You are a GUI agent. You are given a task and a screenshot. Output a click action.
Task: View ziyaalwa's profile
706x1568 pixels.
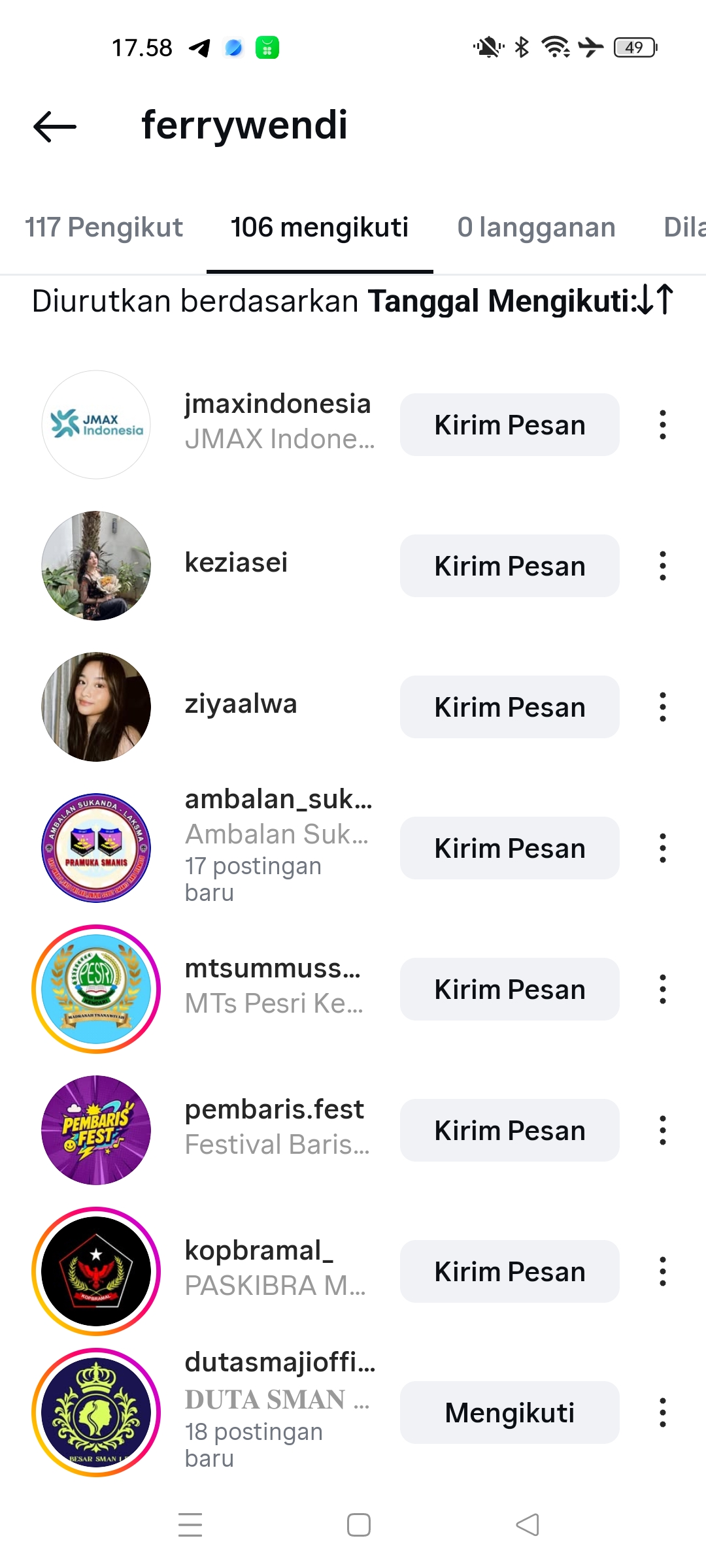click(x=241, y=704)
